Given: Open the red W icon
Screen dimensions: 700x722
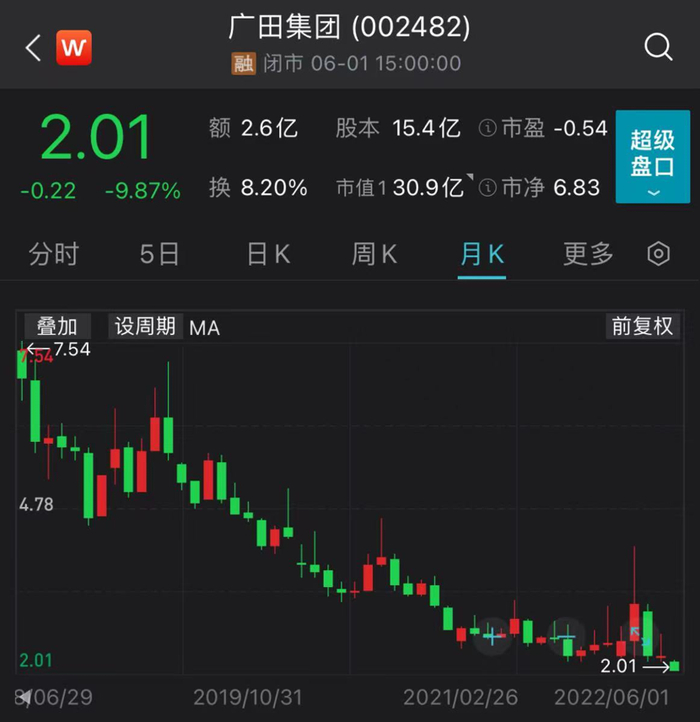Looking at the screenshot, I should [73, 47].
